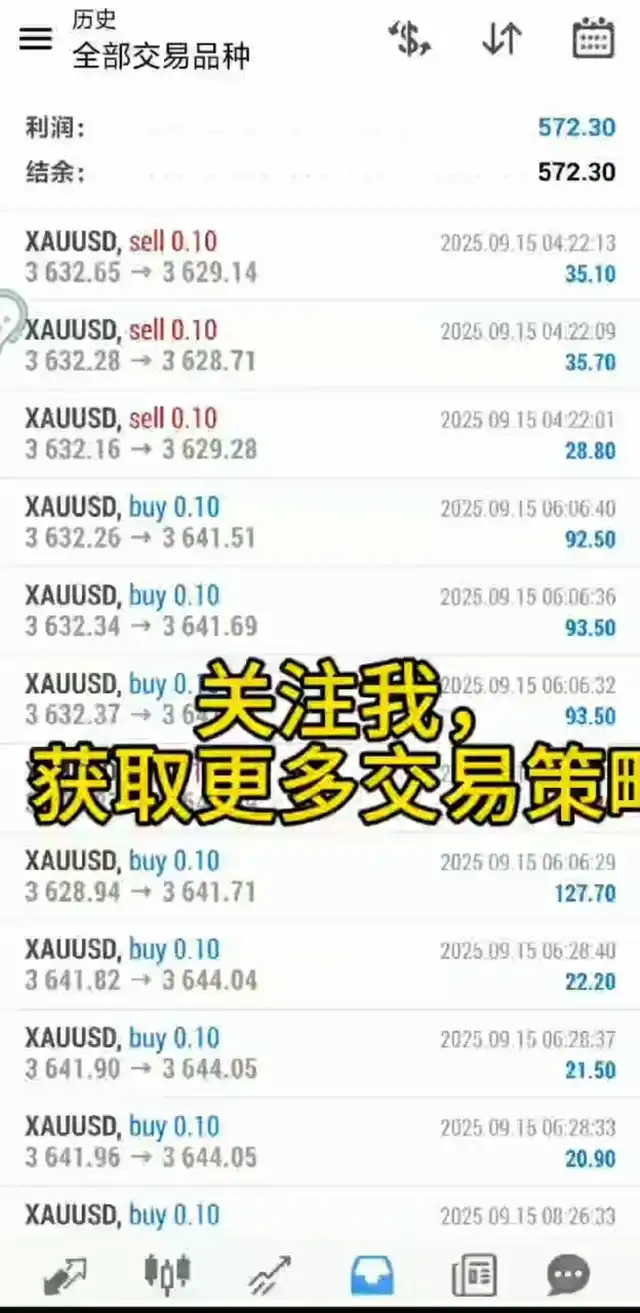Open the buy trade closed at 06:06:36

320,611
